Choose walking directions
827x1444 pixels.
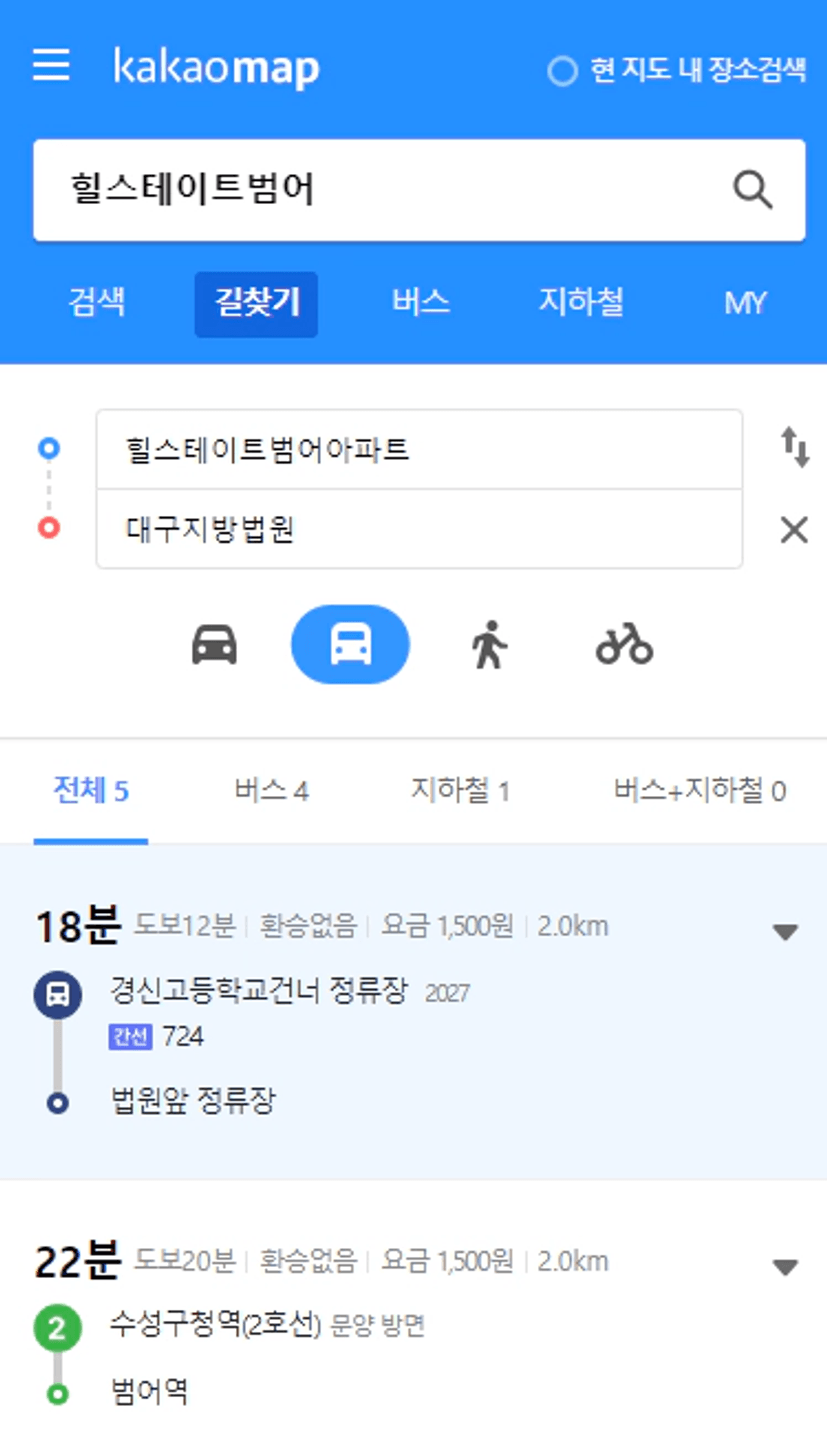click(x=488, y=644)
